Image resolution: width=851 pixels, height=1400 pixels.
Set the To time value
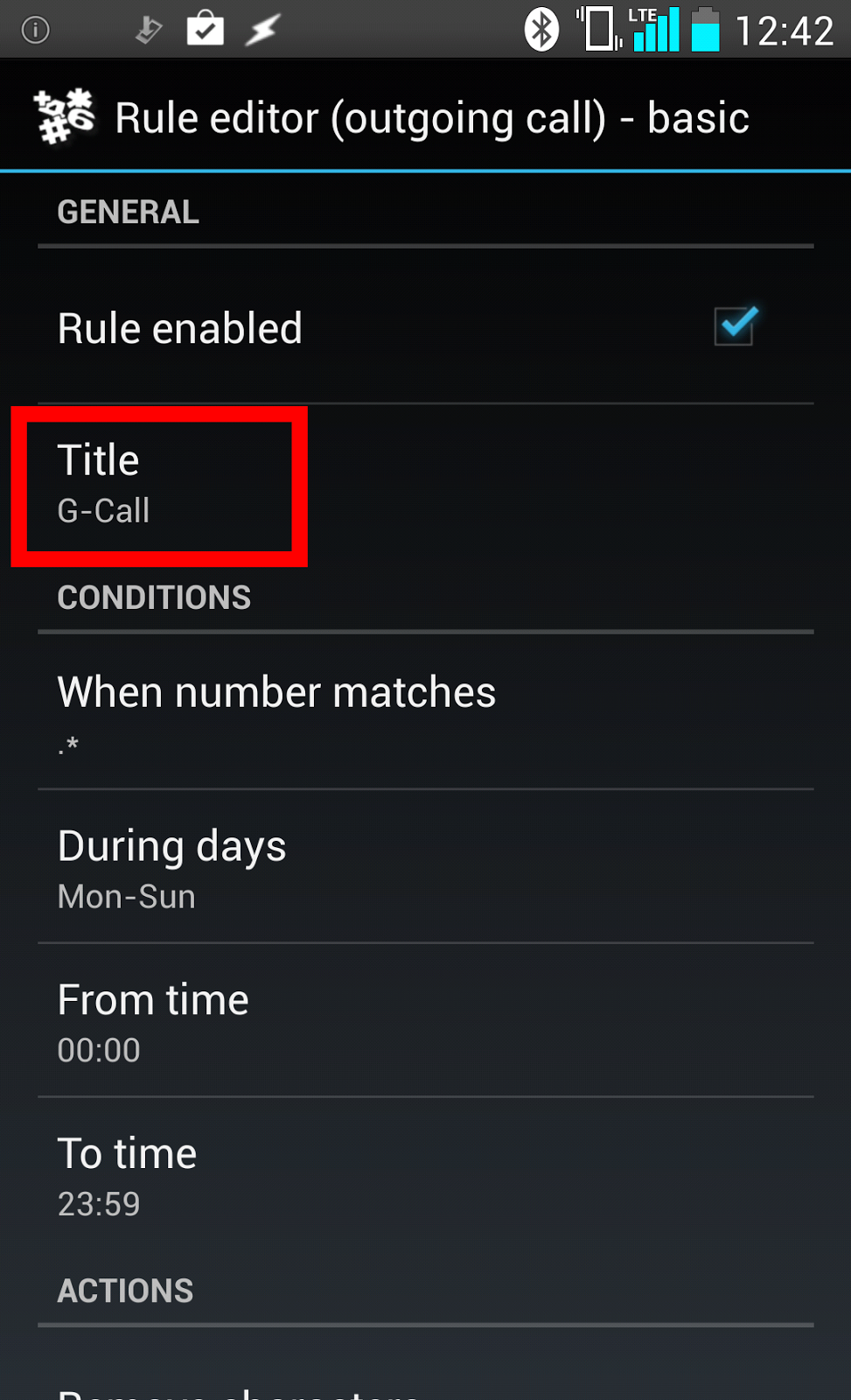[x=425, y=1175]
